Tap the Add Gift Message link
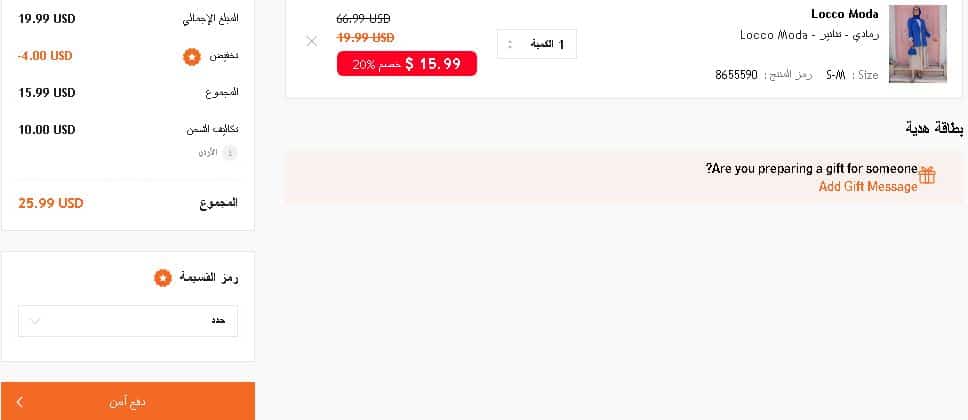The image size is (968, 420). click(867, 187)
